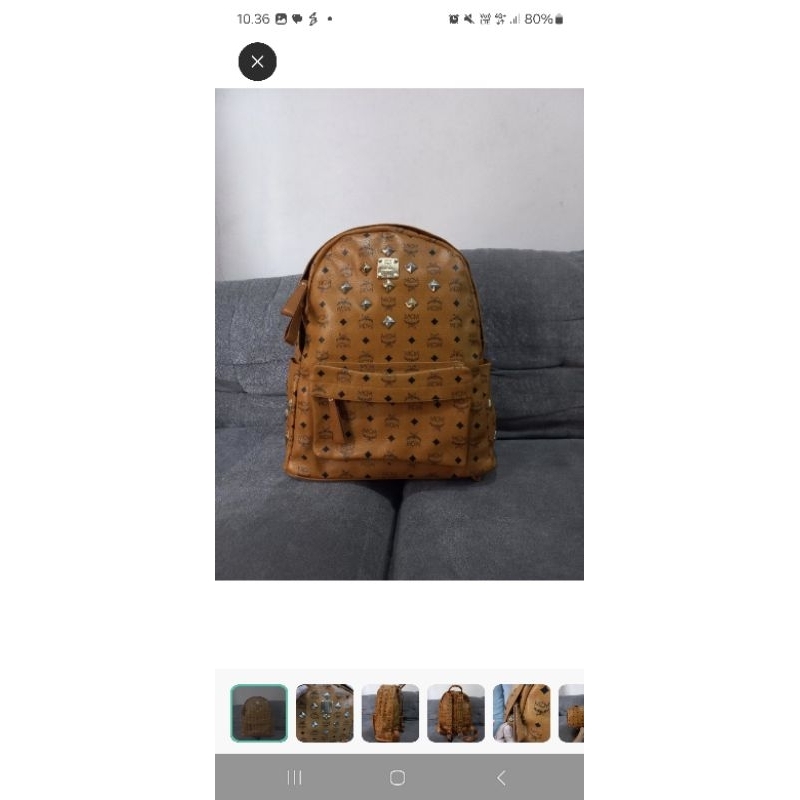Show the fourth thumbnail of backpack back

[456, 713]
